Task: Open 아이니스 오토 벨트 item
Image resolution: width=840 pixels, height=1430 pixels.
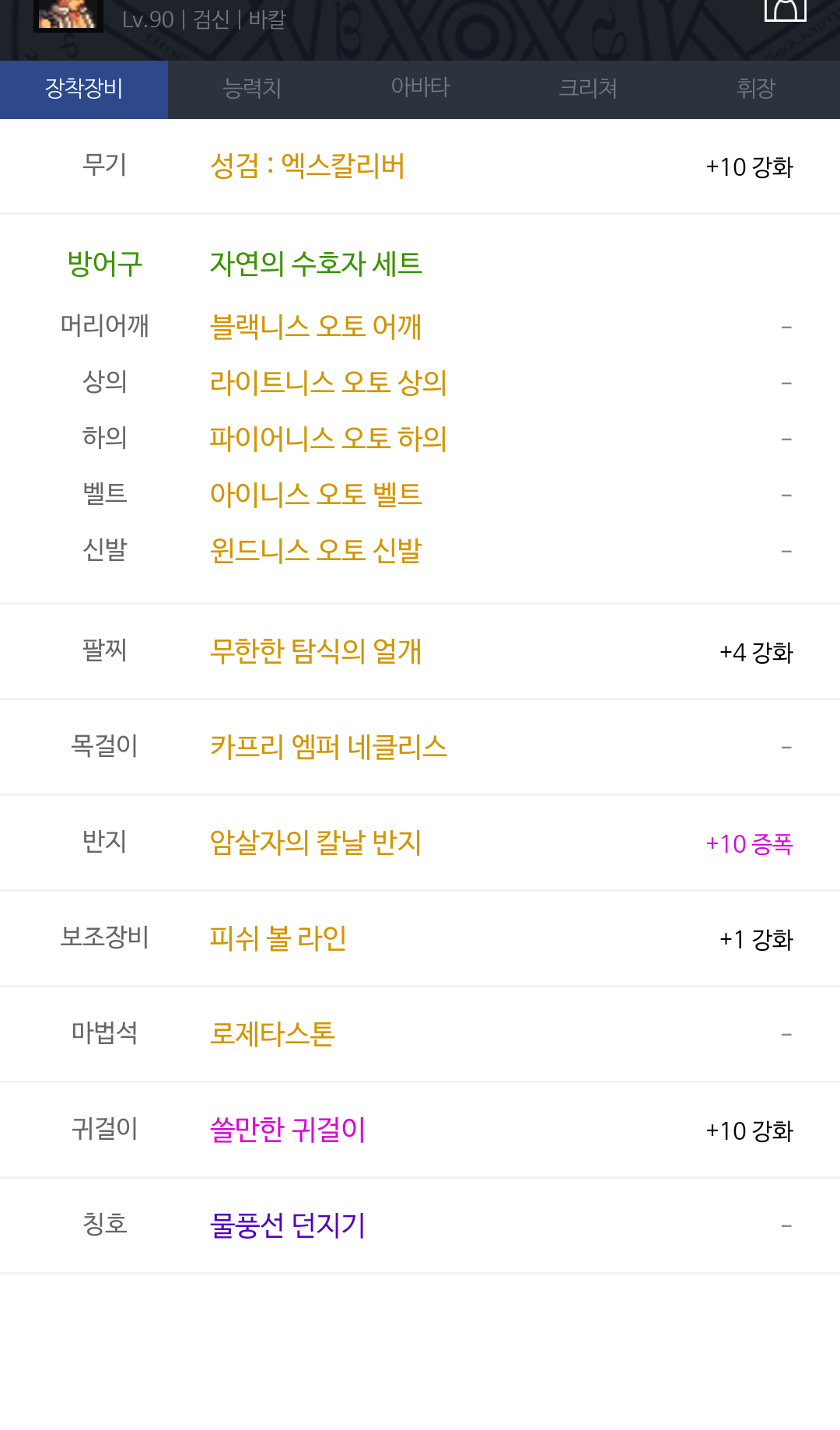Action: pyautogui.click(x=316, y=495)
